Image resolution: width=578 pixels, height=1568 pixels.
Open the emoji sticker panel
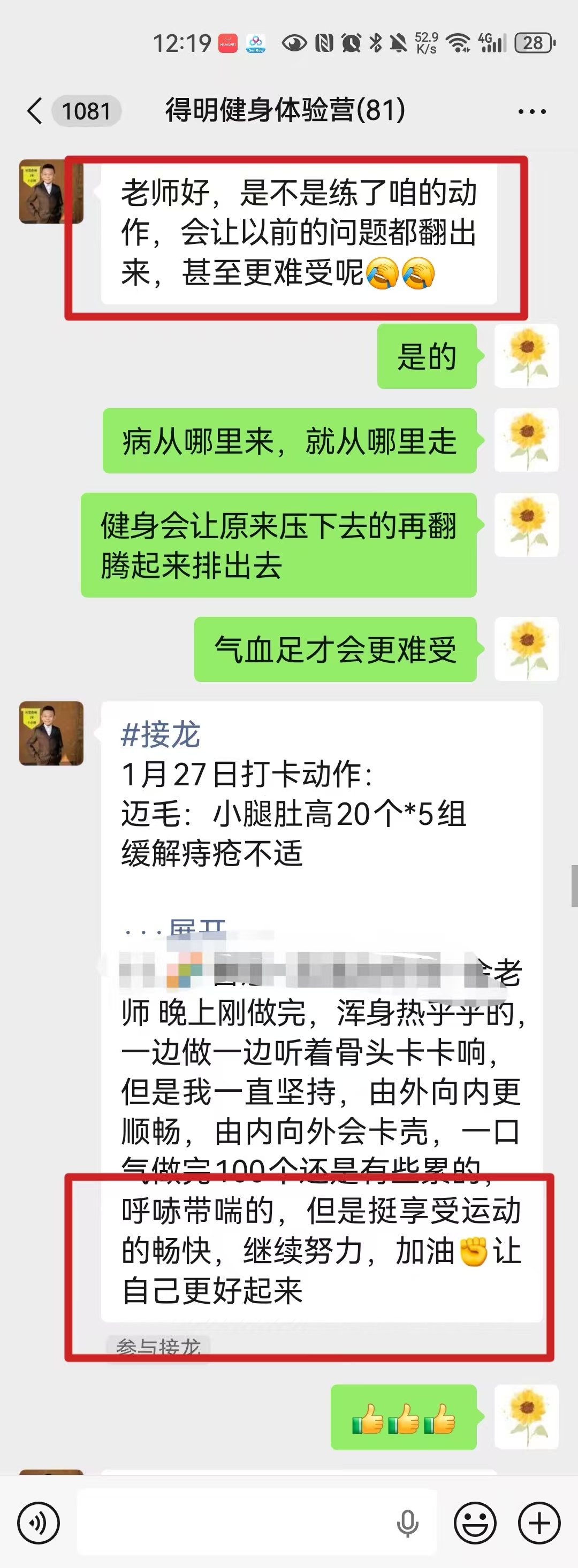pos(475,1523)
